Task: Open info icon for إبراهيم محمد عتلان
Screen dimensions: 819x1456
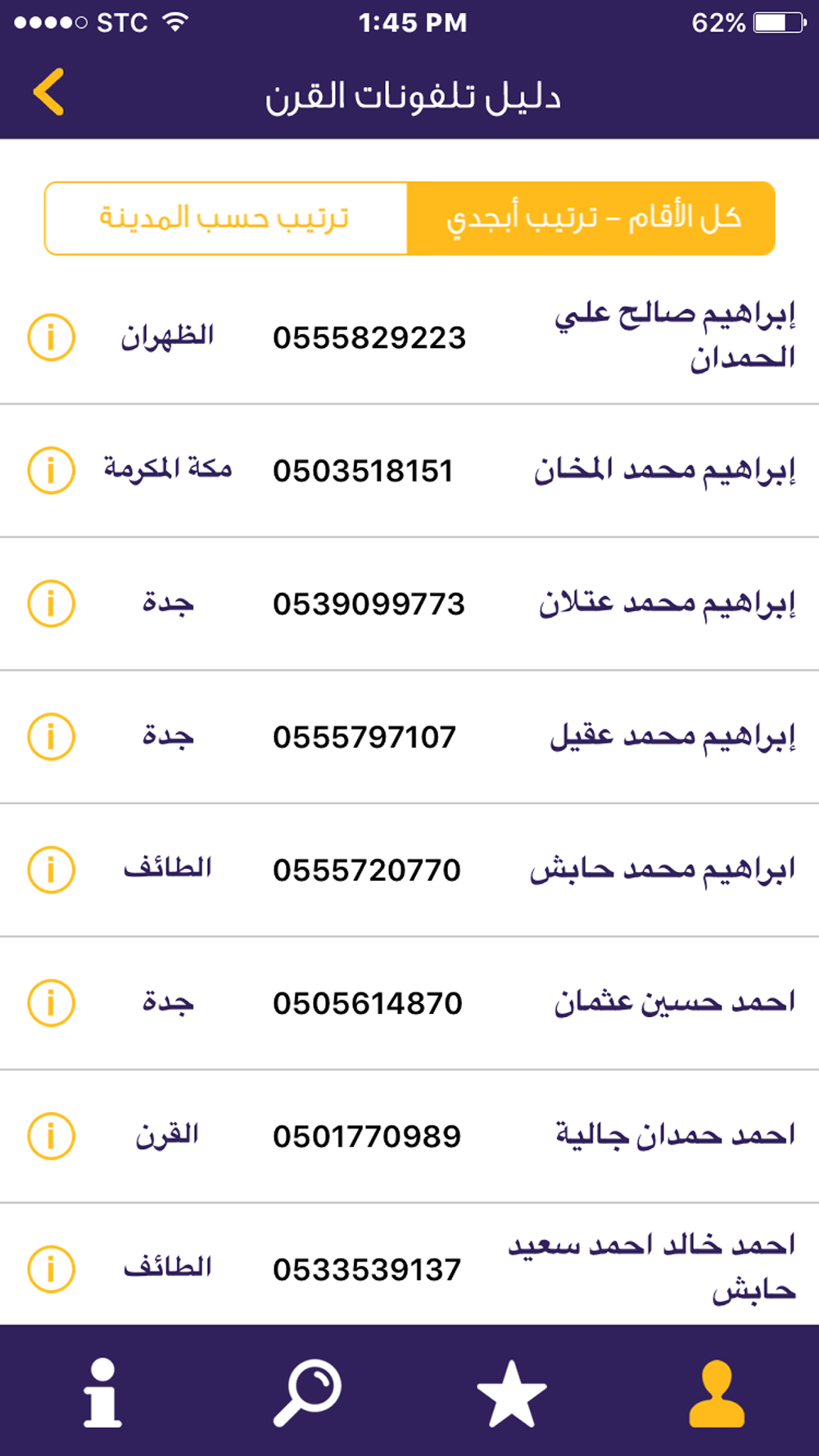Action: 51,604
